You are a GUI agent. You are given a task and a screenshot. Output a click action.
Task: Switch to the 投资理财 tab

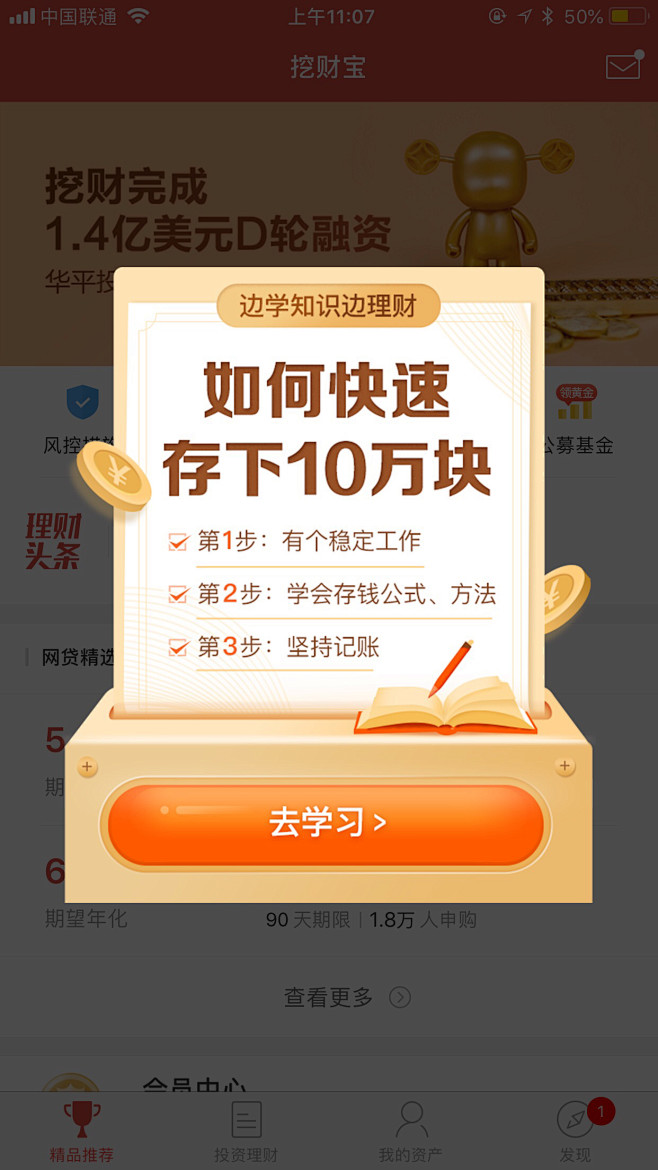(x=246, y=1131)
